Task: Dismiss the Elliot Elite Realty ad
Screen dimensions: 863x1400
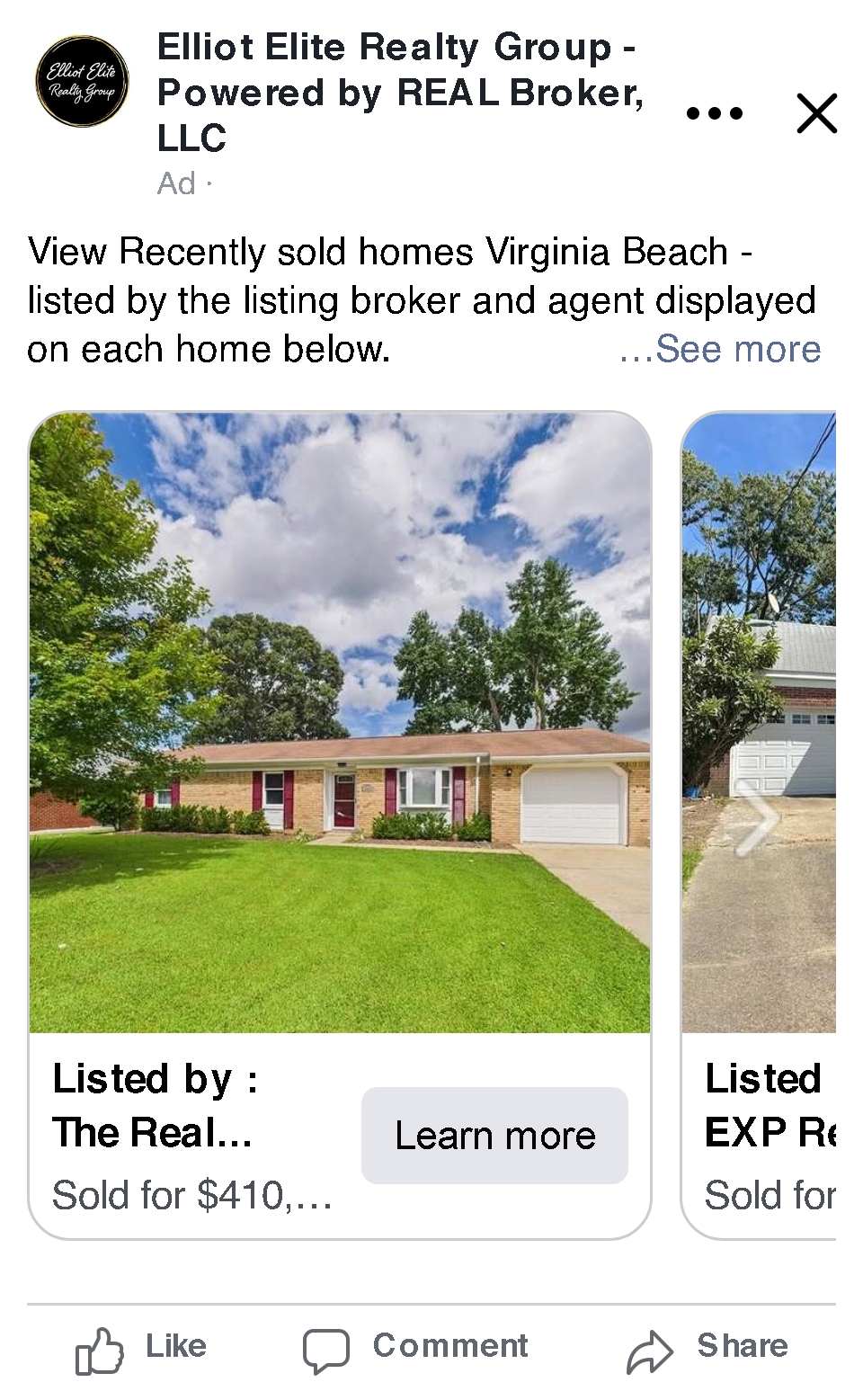Action: (816, 113)
